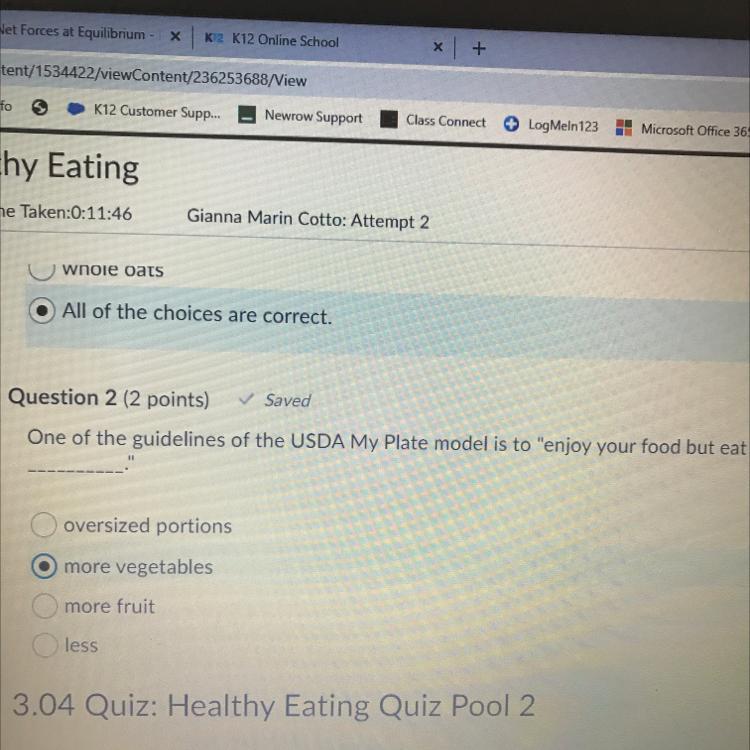The height and width of the screenshot is (750, 750).
Task: Choose the more vegetables option
Action: pos(45,566)
